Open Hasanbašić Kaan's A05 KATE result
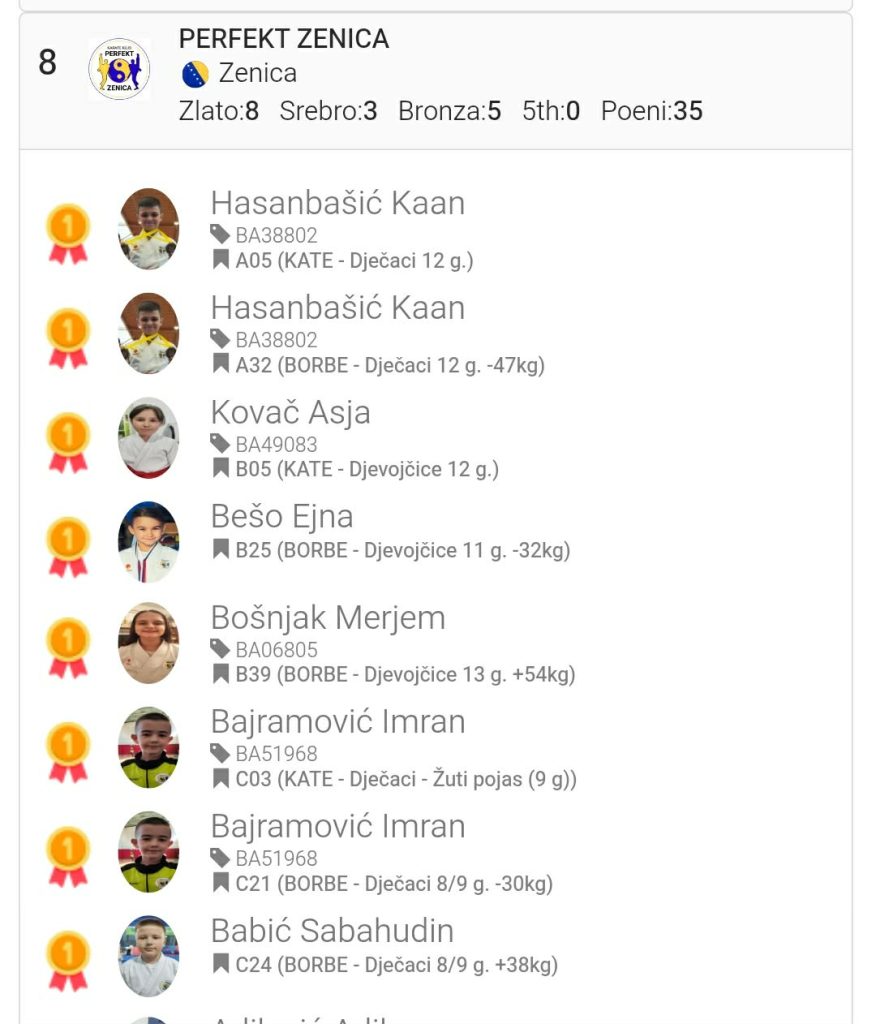Viewport: 876px width, 1024px height. pyautogui.click(x=337, y=204)
